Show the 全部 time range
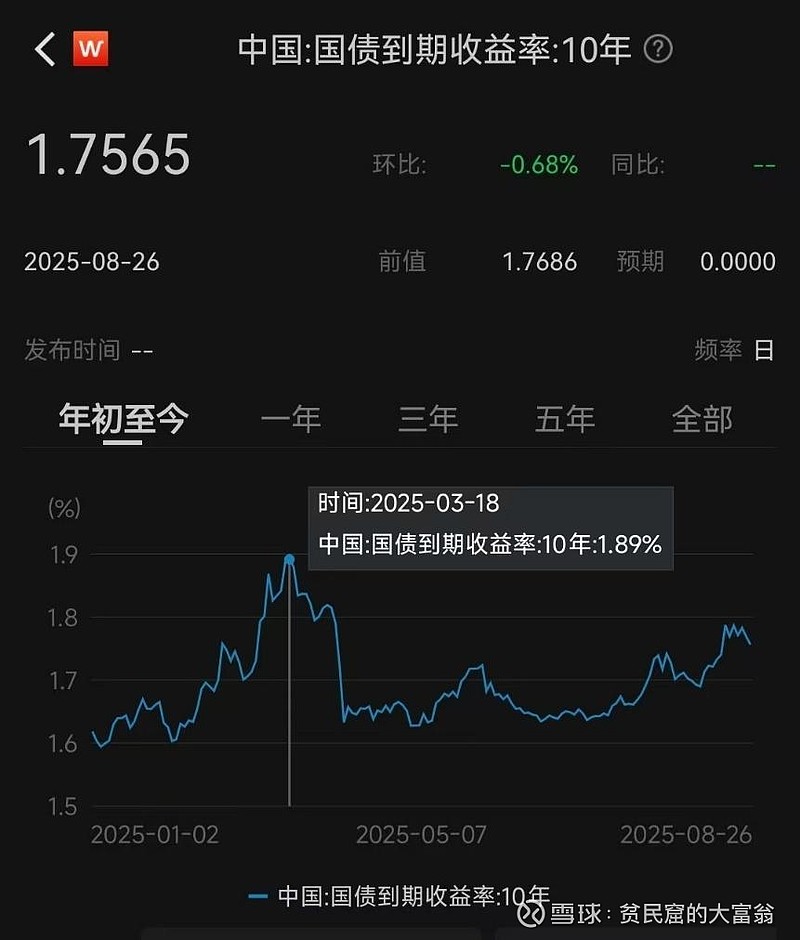Screen dimensions: 800x940 point(702,419)
